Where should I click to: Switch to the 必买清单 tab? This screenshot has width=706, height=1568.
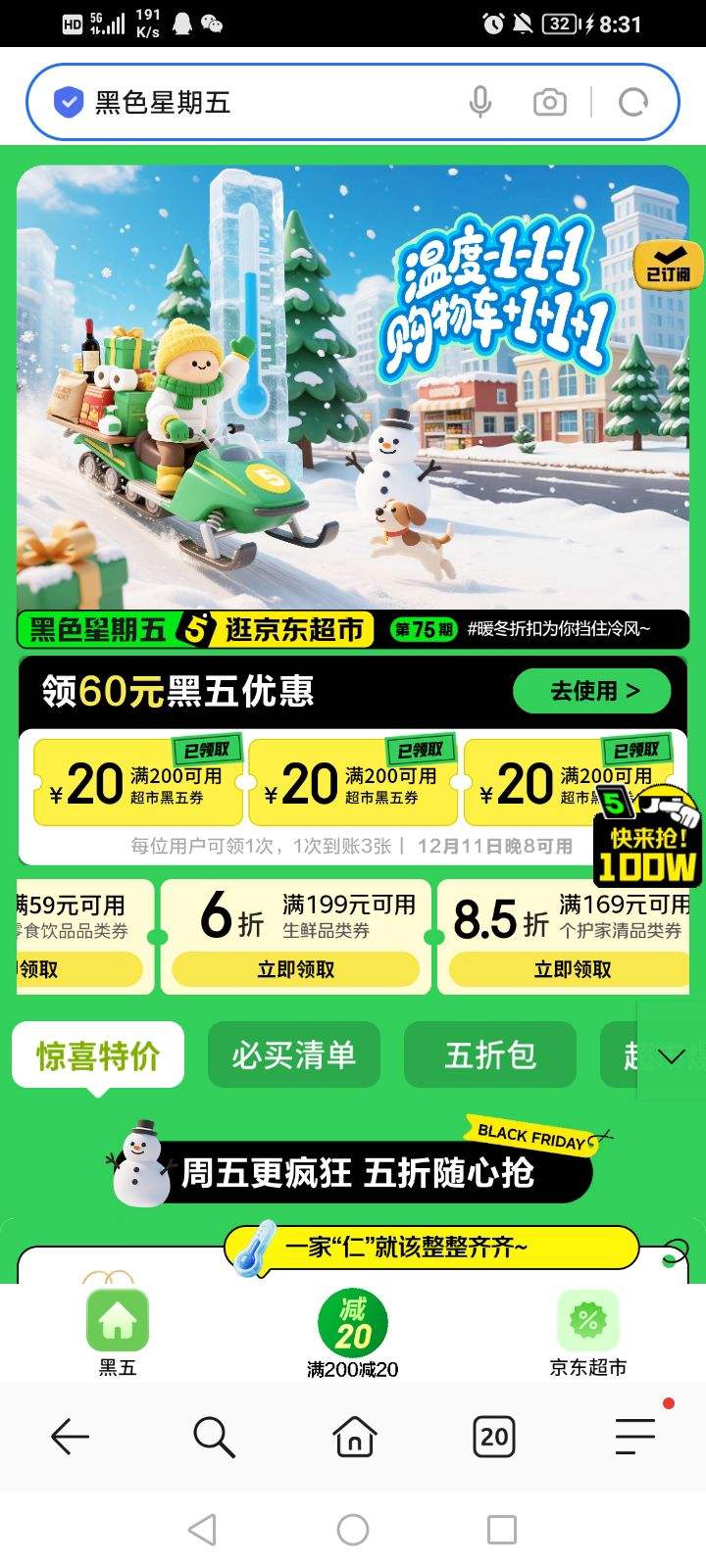293,1055
